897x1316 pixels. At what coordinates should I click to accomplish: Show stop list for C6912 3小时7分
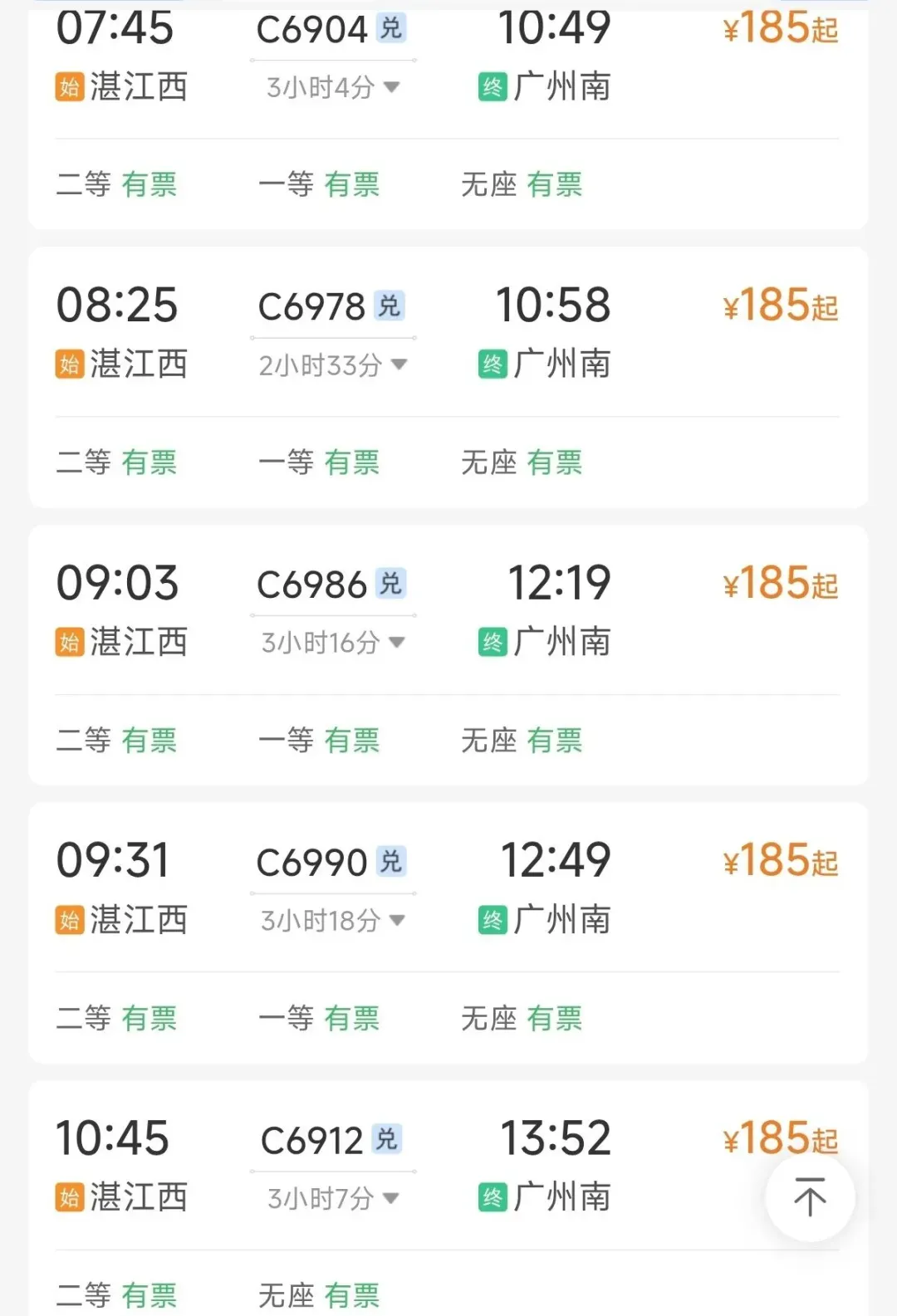pyautogui.click(x=333, y=1198)
